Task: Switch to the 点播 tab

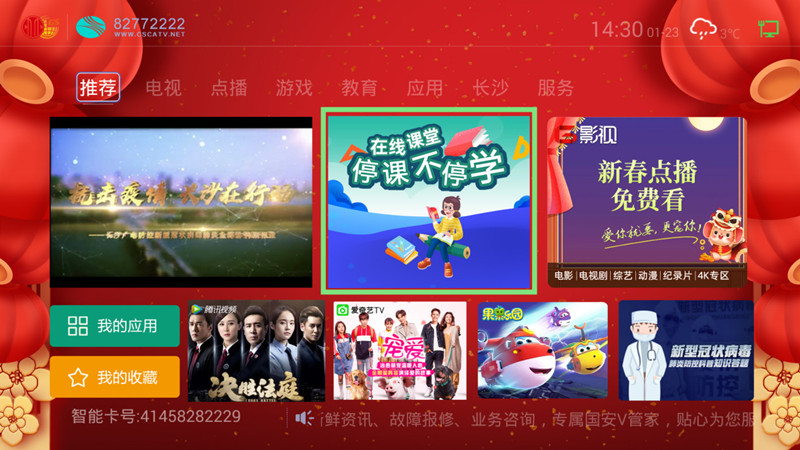Action: click(x=229, y=87)
